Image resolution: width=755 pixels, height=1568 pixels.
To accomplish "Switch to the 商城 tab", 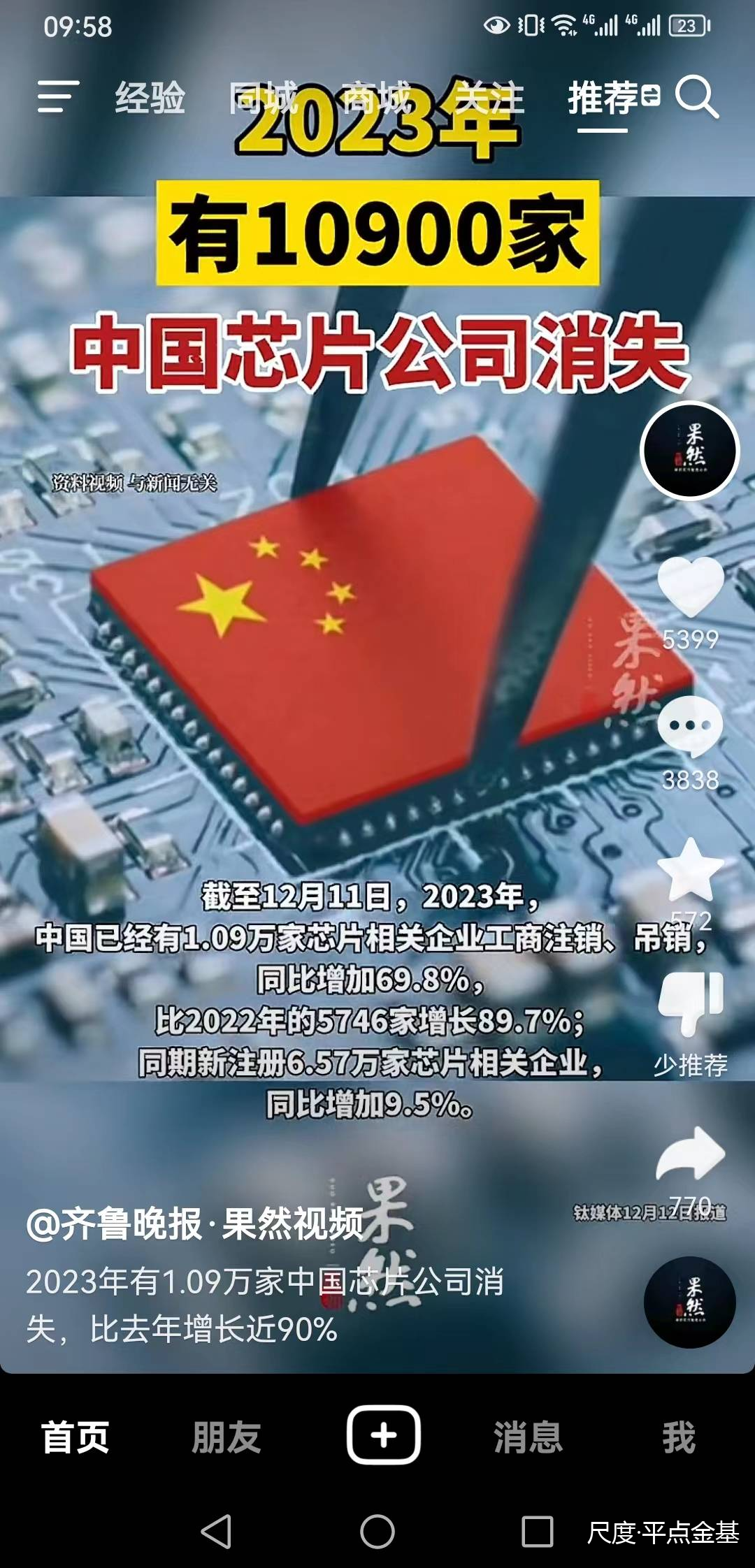I will pos(375,97).
